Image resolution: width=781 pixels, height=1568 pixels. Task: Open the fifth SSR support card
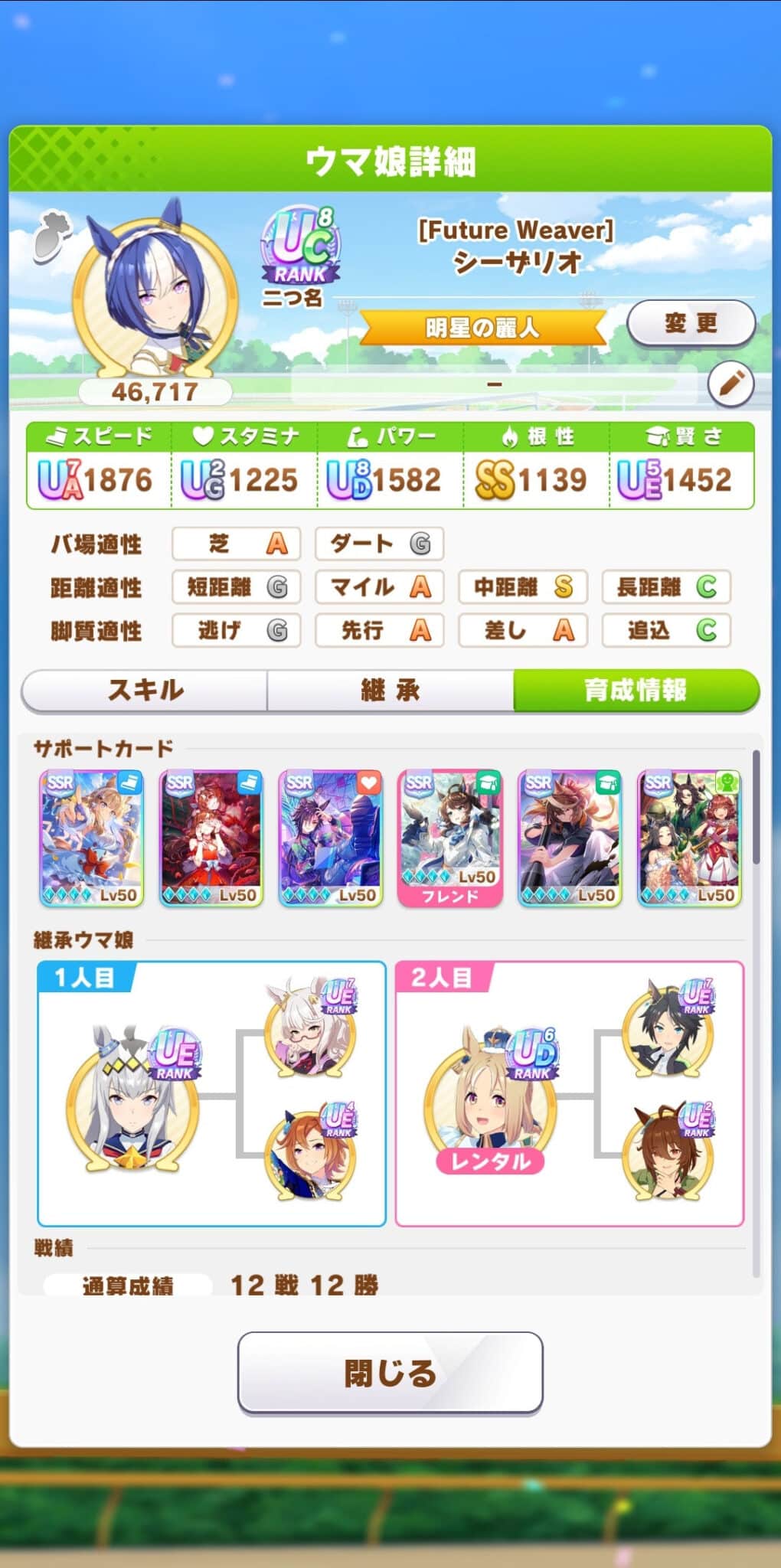click(570, 838)
